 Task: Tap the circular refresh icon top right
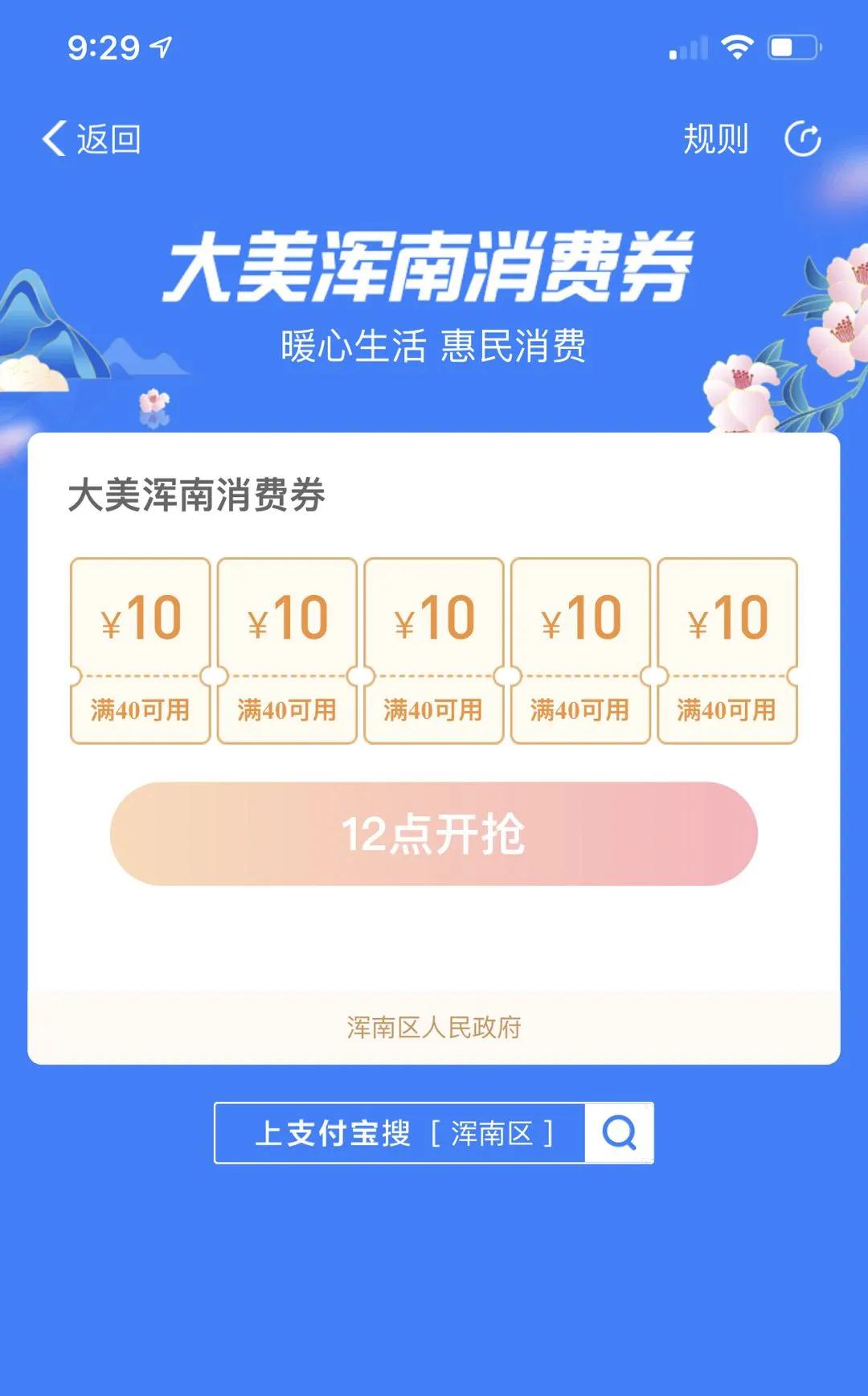tap(802, 138)
